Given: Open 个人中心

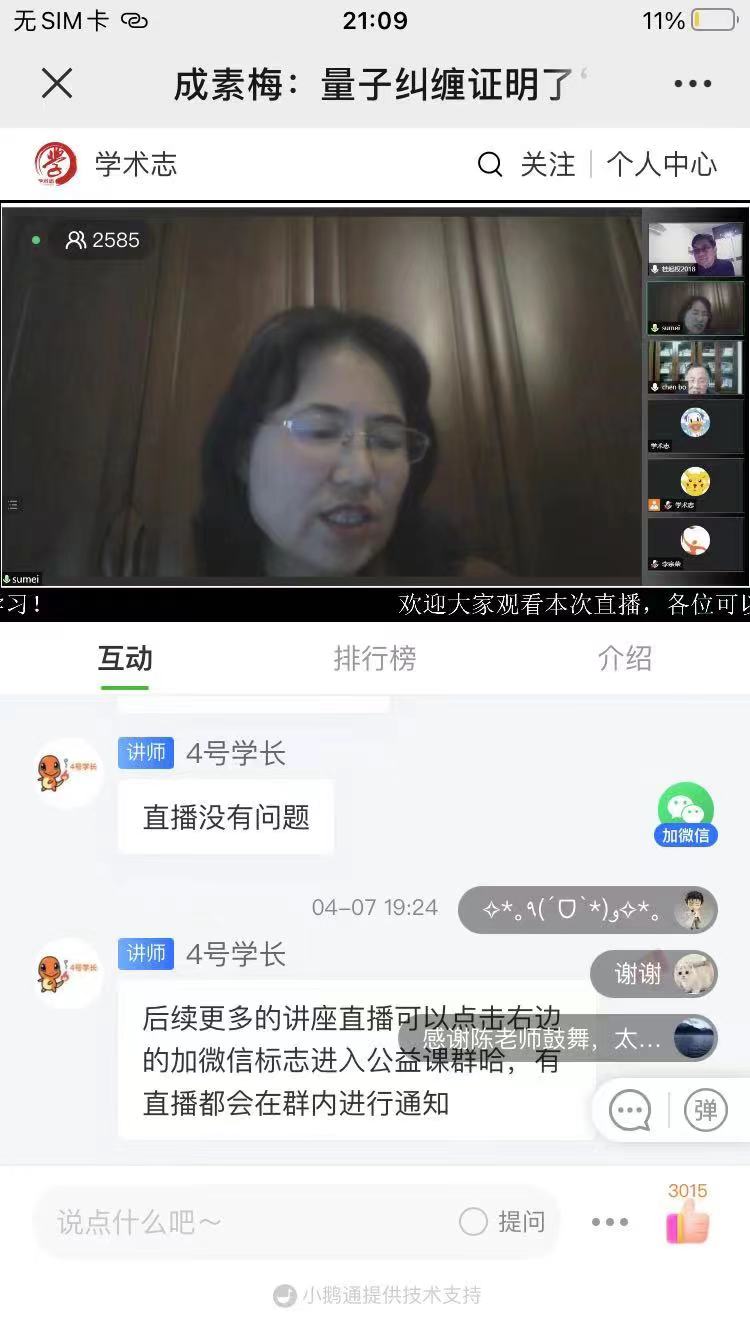Looking at the screenshot, I should pyautogui.click(x=661, y=164).
